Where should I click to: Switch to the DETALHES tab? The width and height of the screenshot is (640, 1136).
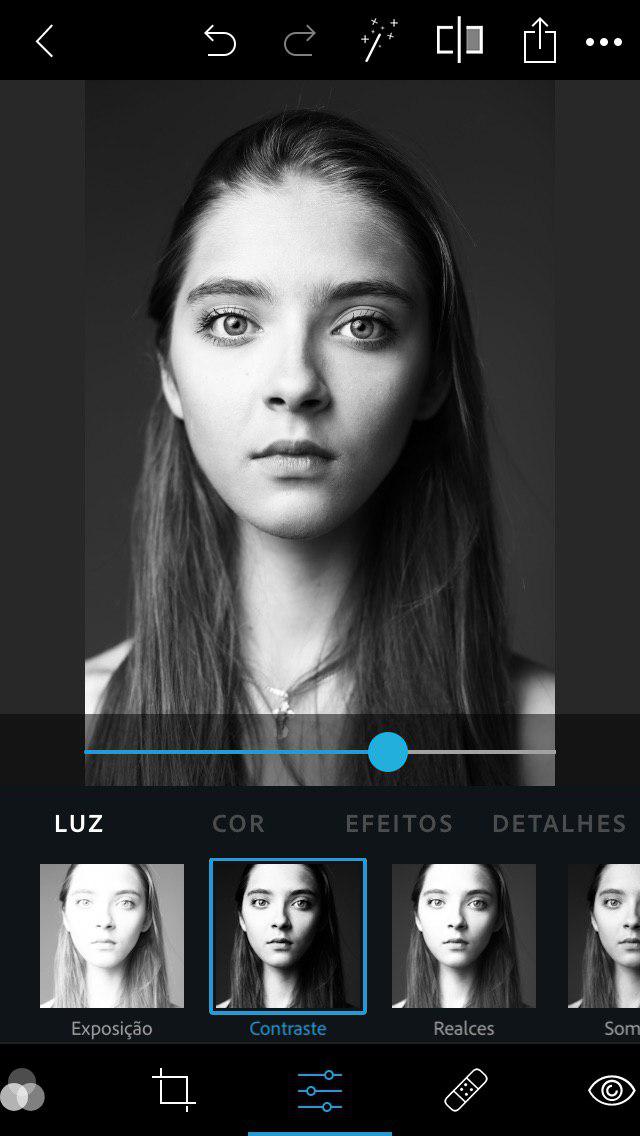click(559, 824)
